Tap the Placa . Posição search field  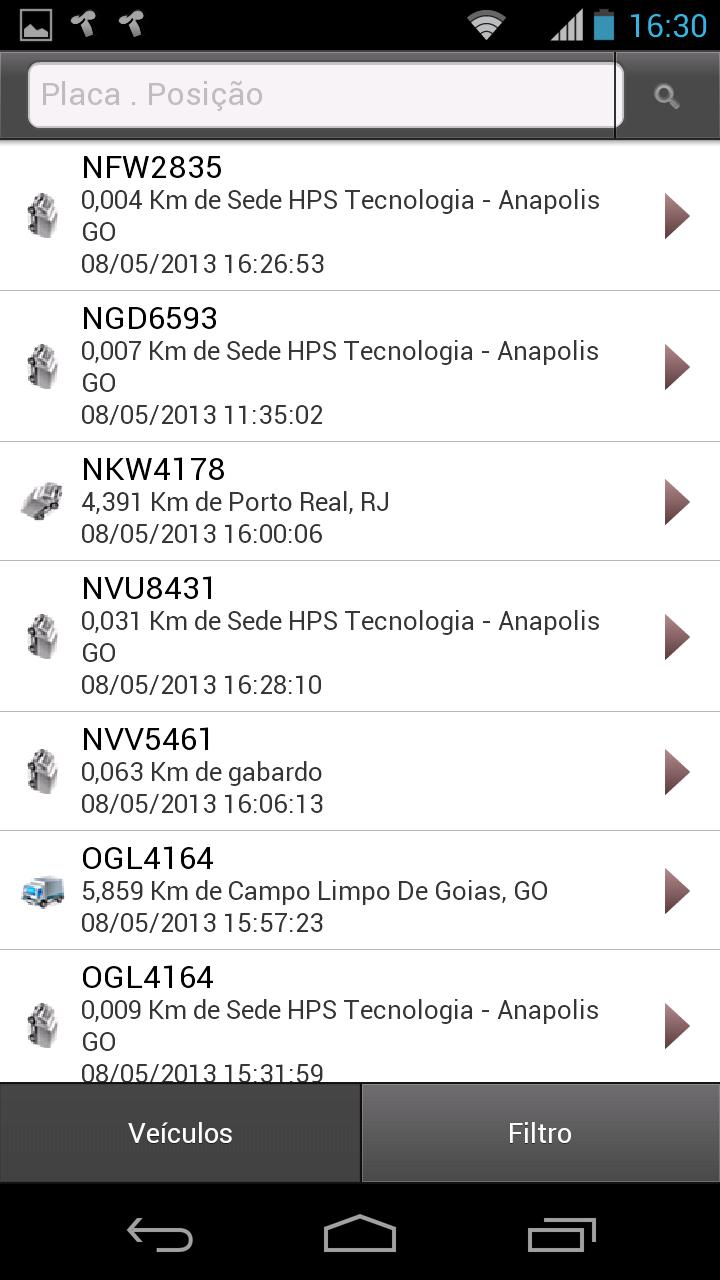325,95
